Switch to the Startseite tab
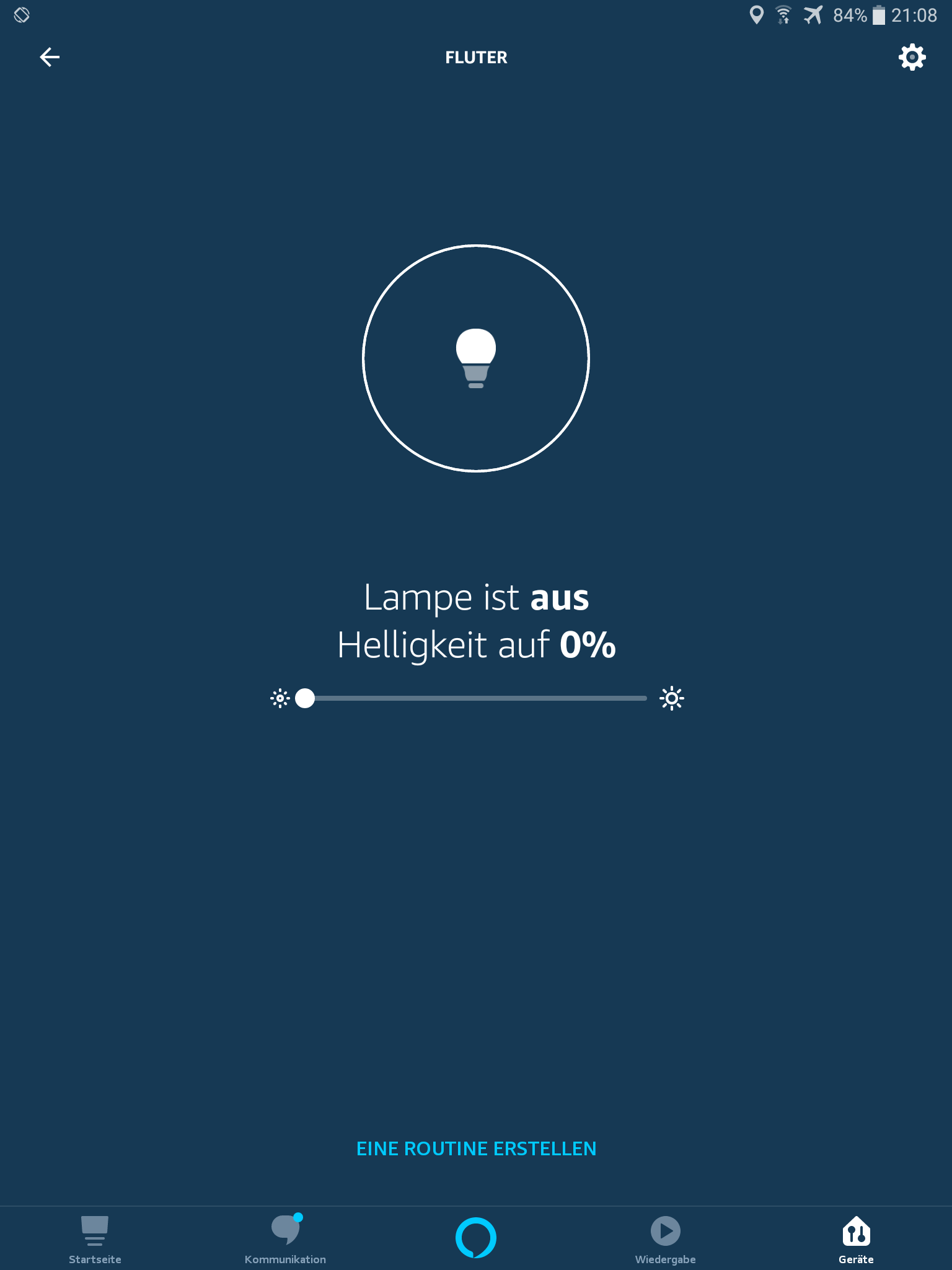This screenshot has width=952, height=1270. tap(95, 1239)
